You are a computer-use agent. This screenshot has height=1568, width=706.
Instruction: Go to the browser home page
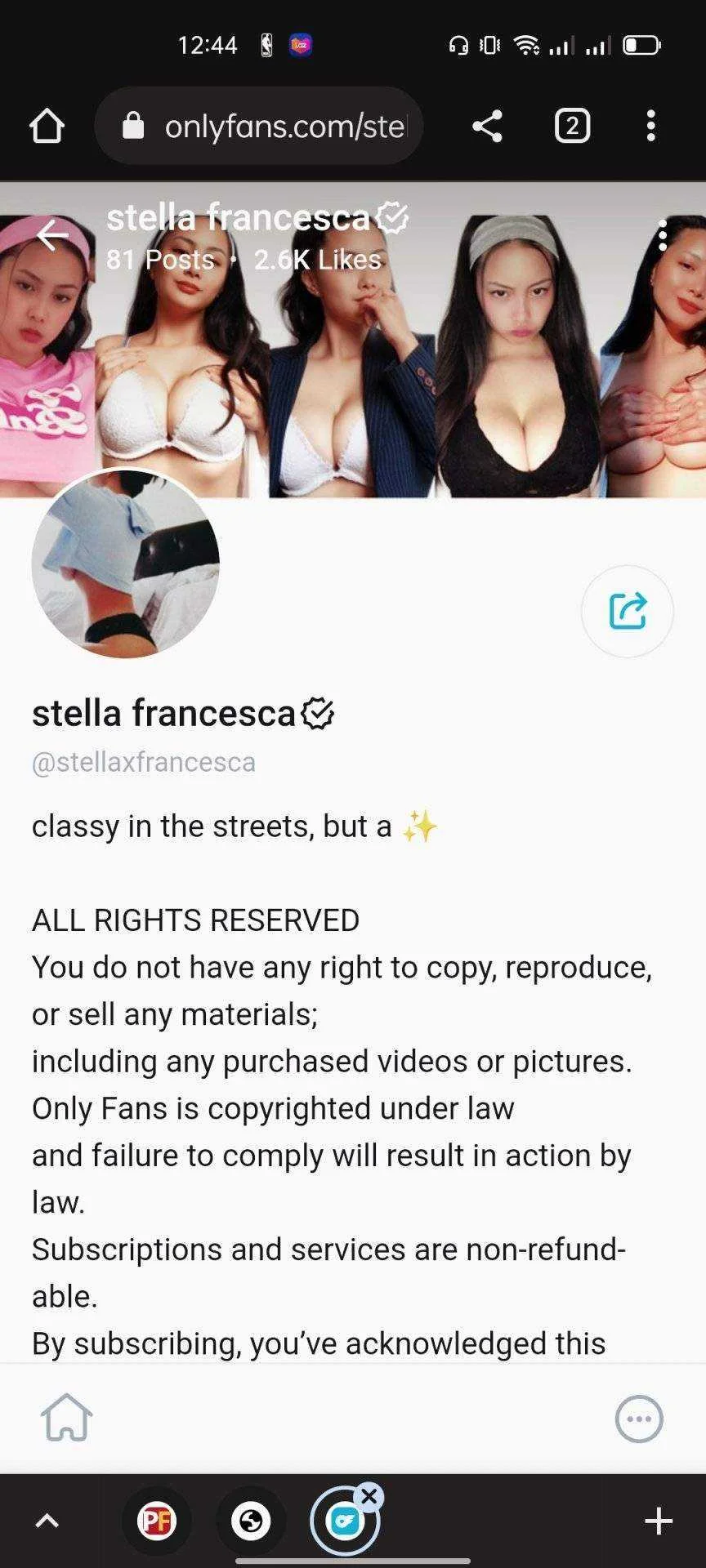point(47,127)
